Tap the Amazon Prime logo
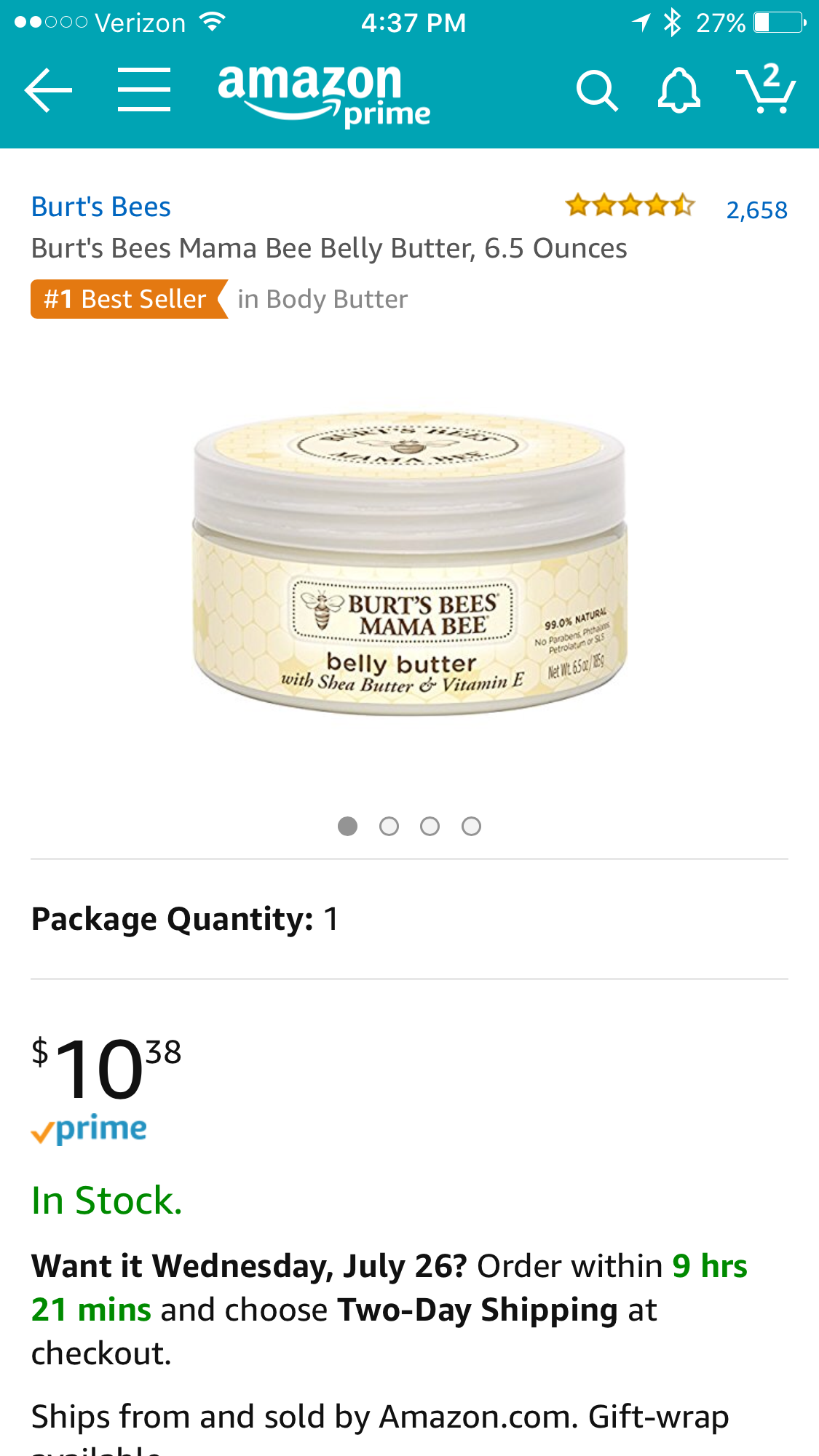 point(324,93)
